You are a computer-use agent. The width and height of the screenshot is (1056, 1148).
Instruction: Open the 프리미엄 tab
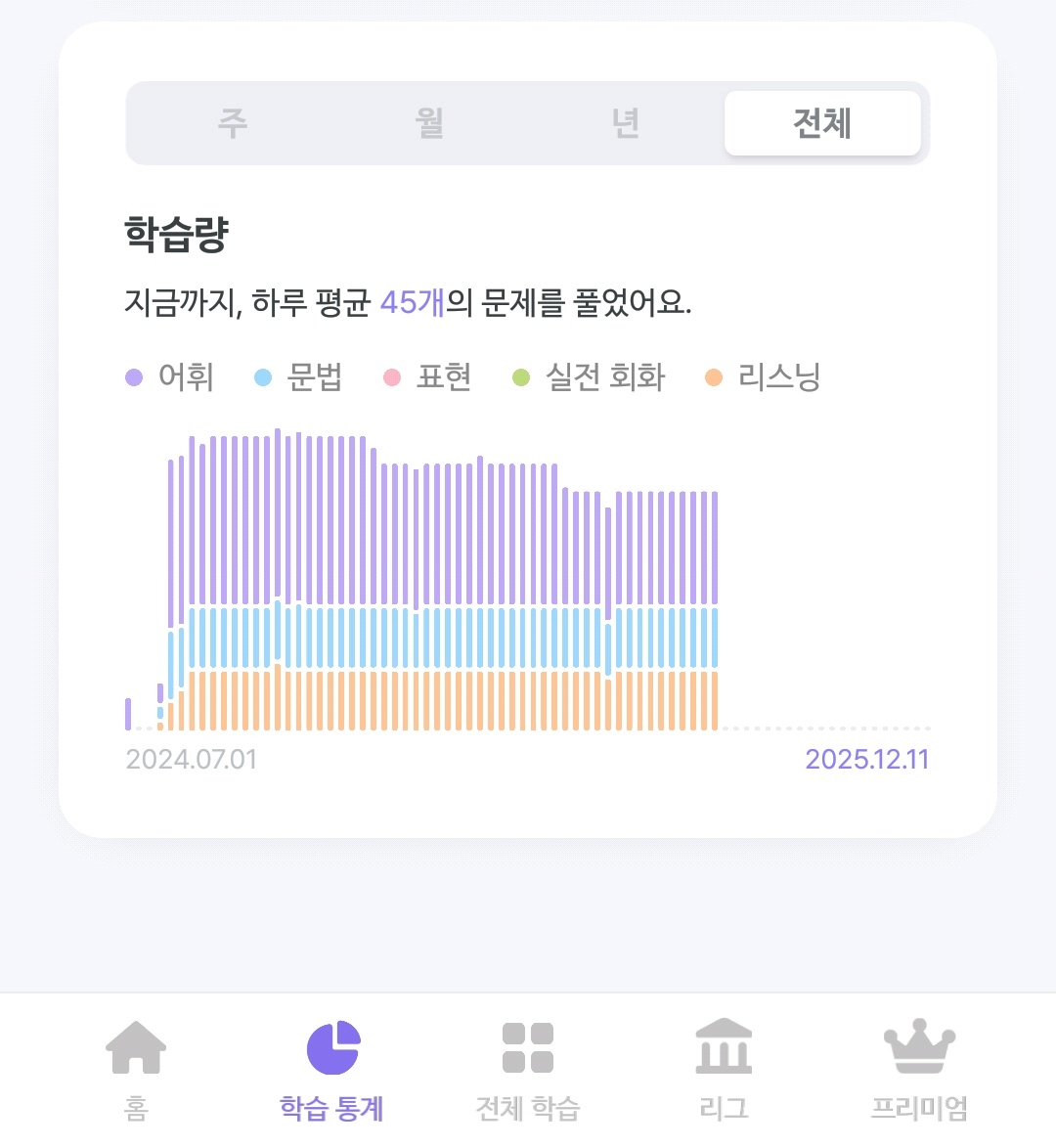919,1070
